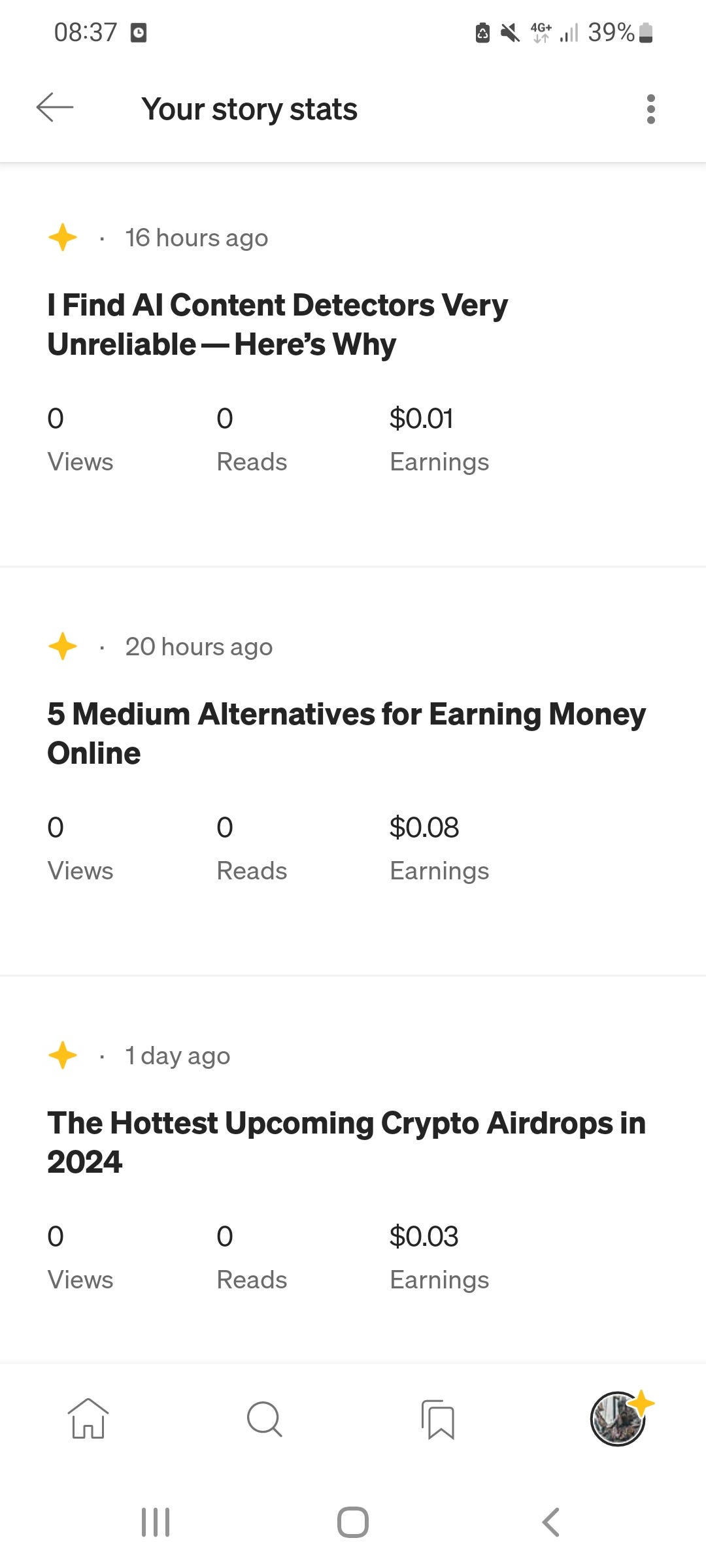This screenshot has height=1568, width=706.
Task: Open Hottest Upcoming Crypto Airdrops story stats
Action: (346, 1142)
